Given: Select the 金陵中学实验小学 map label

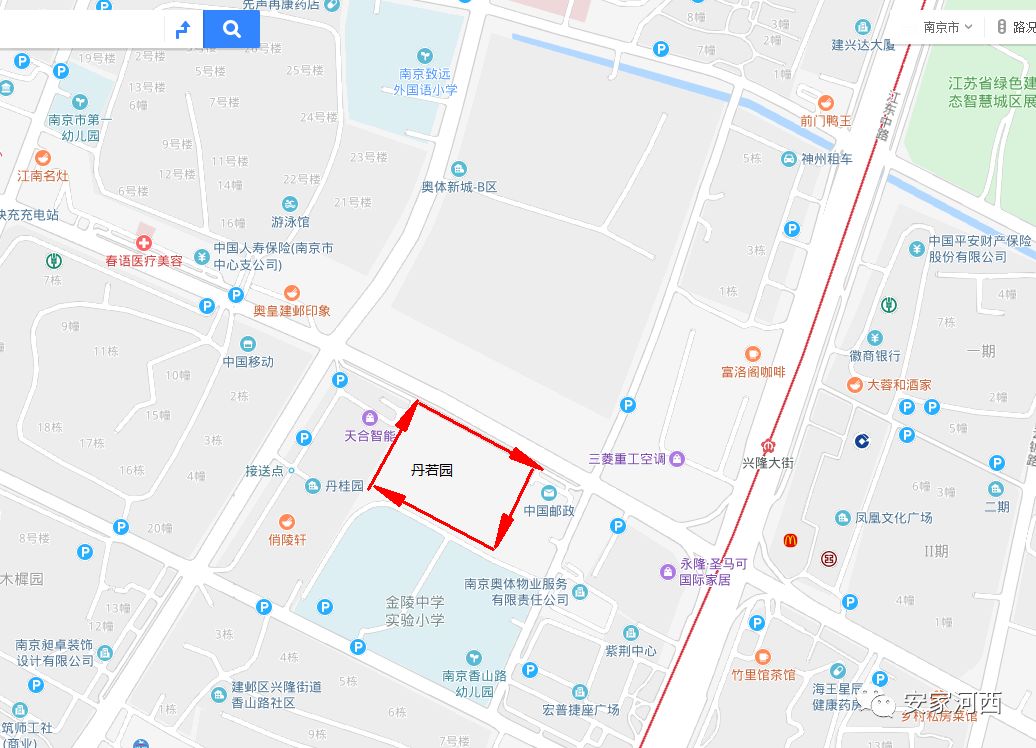Looking at the screenshot, I should click(415, 610).
